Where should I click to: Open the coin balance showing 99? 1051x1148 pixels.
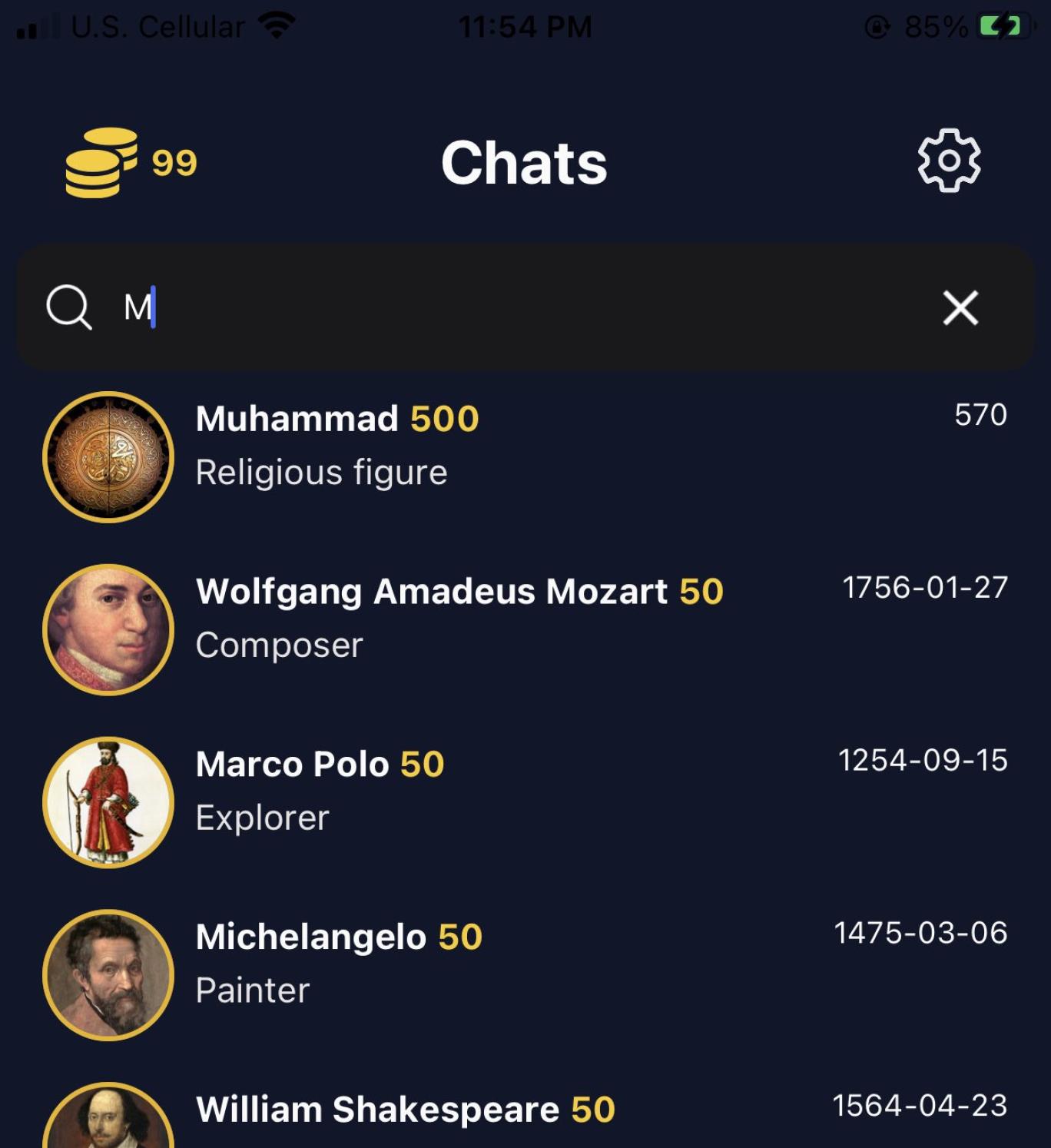131,162
